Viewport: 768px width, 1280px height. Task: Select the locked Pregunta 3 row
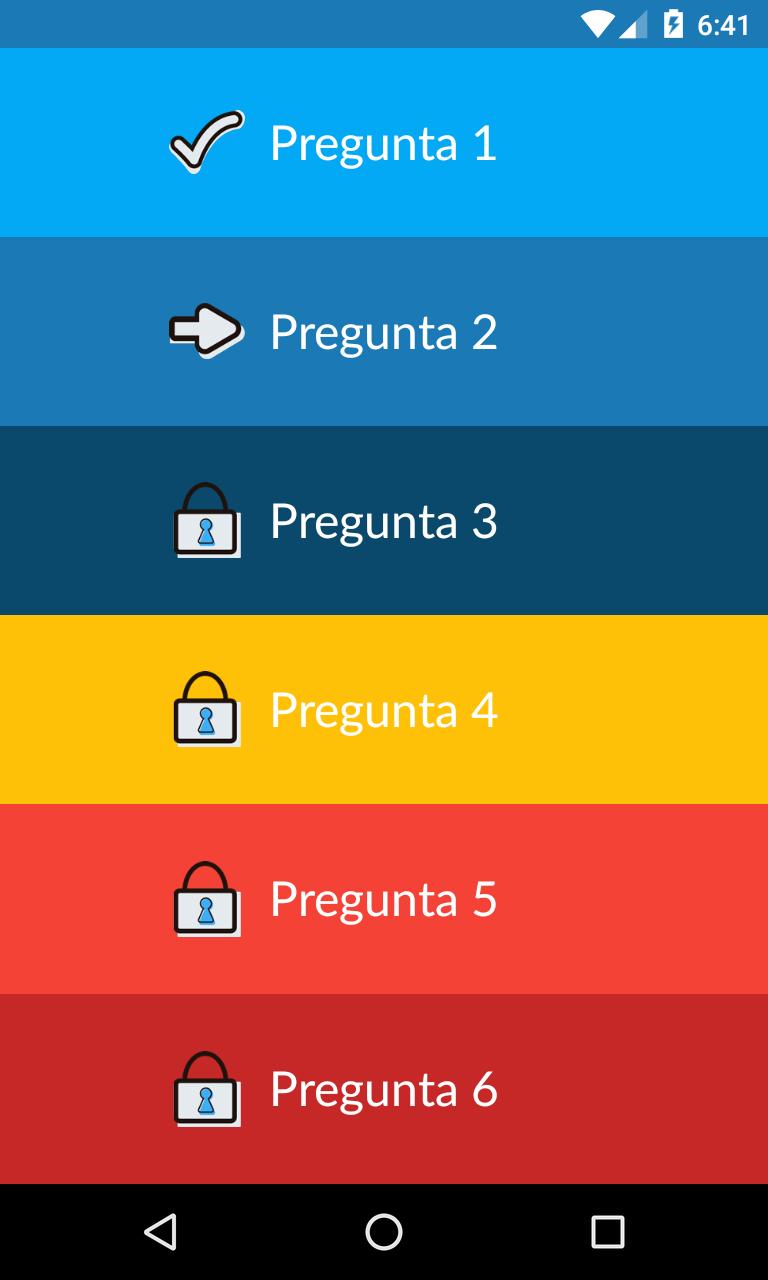click(x=384, y=521)
